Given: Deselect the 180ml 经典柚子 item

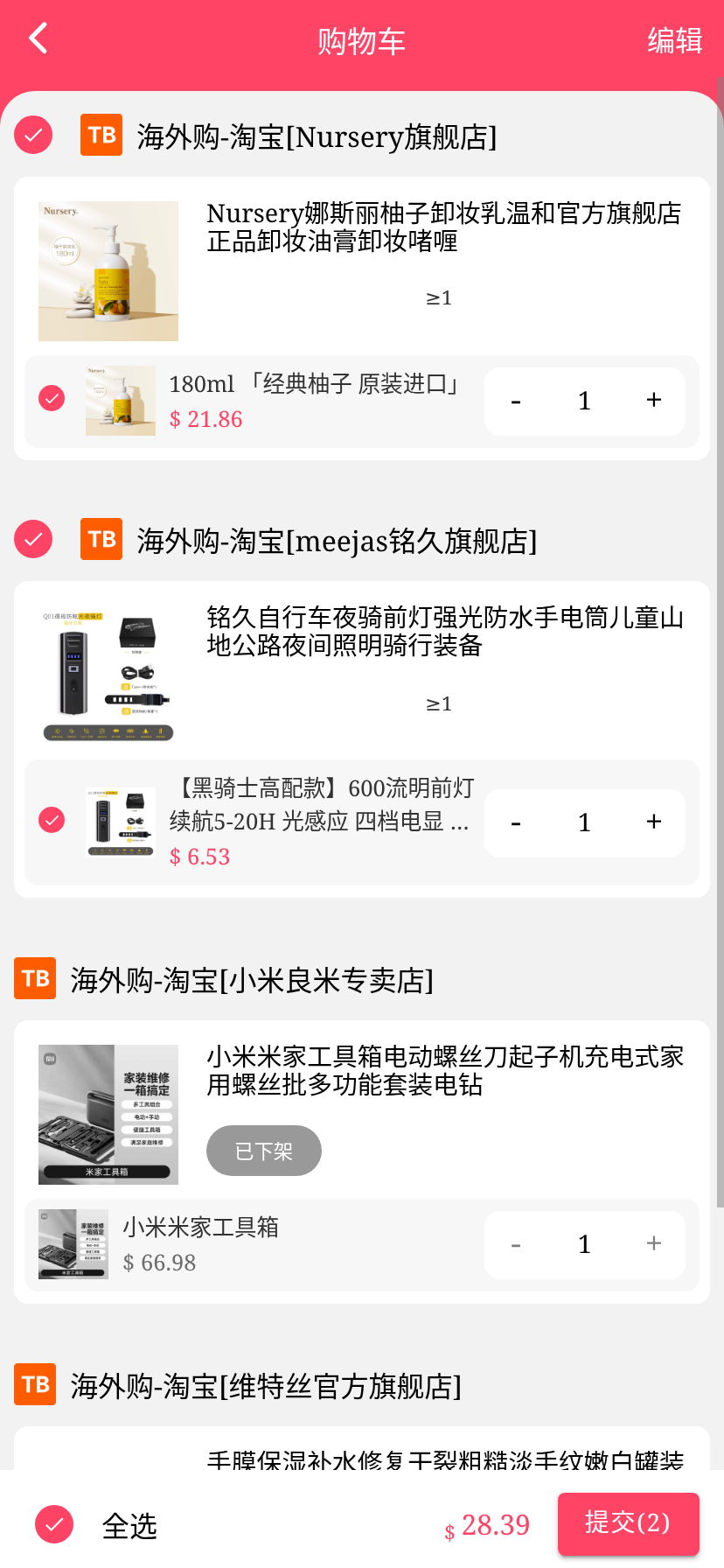Looking at the screenshot, I should click(52, 398).
